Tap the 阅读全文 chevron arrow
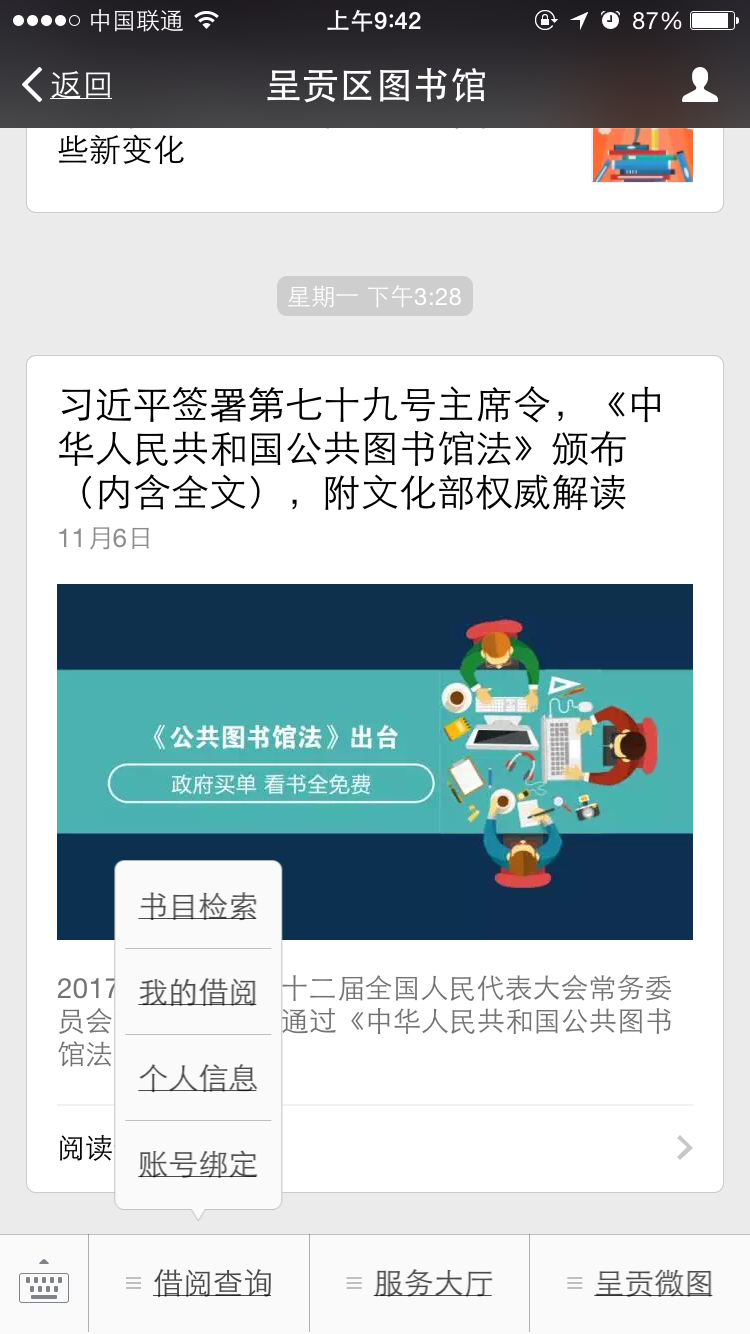The image size is (750, 1334). [x=685, y=1147]
